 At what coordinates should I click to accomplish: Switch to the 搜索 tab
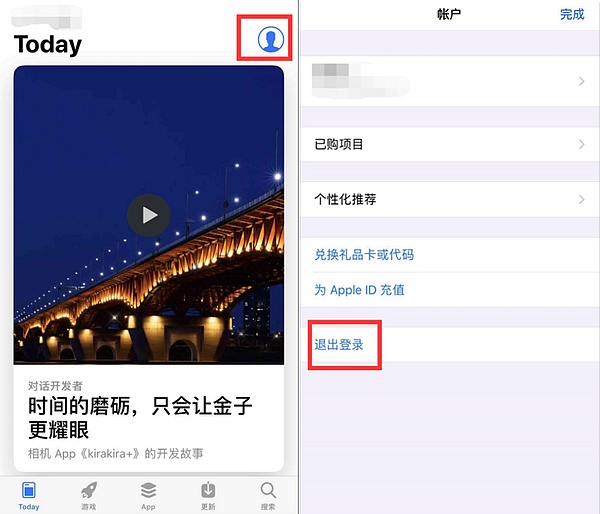pos(268,494)
